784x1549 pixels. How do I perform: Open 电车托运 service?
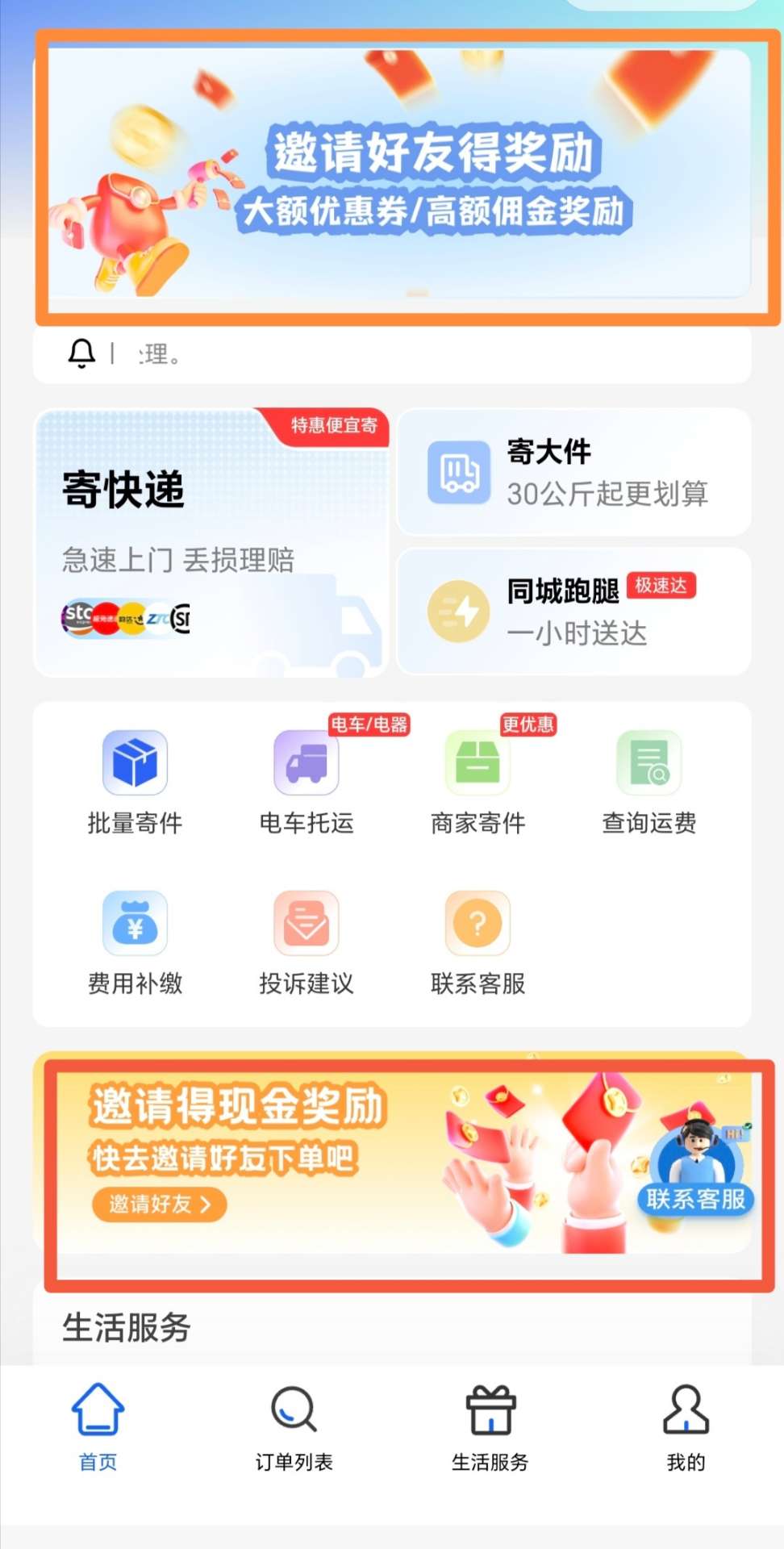point(306,781)
